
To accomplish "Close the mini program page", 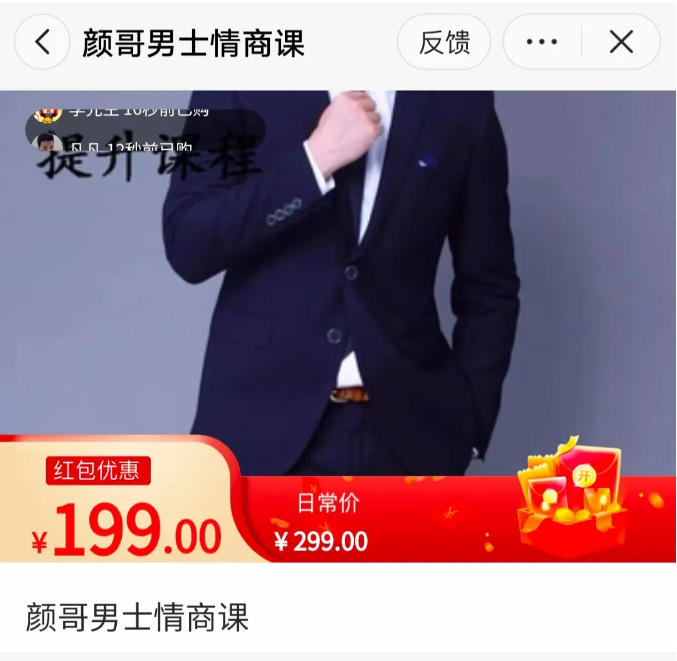I will (621, 42).
